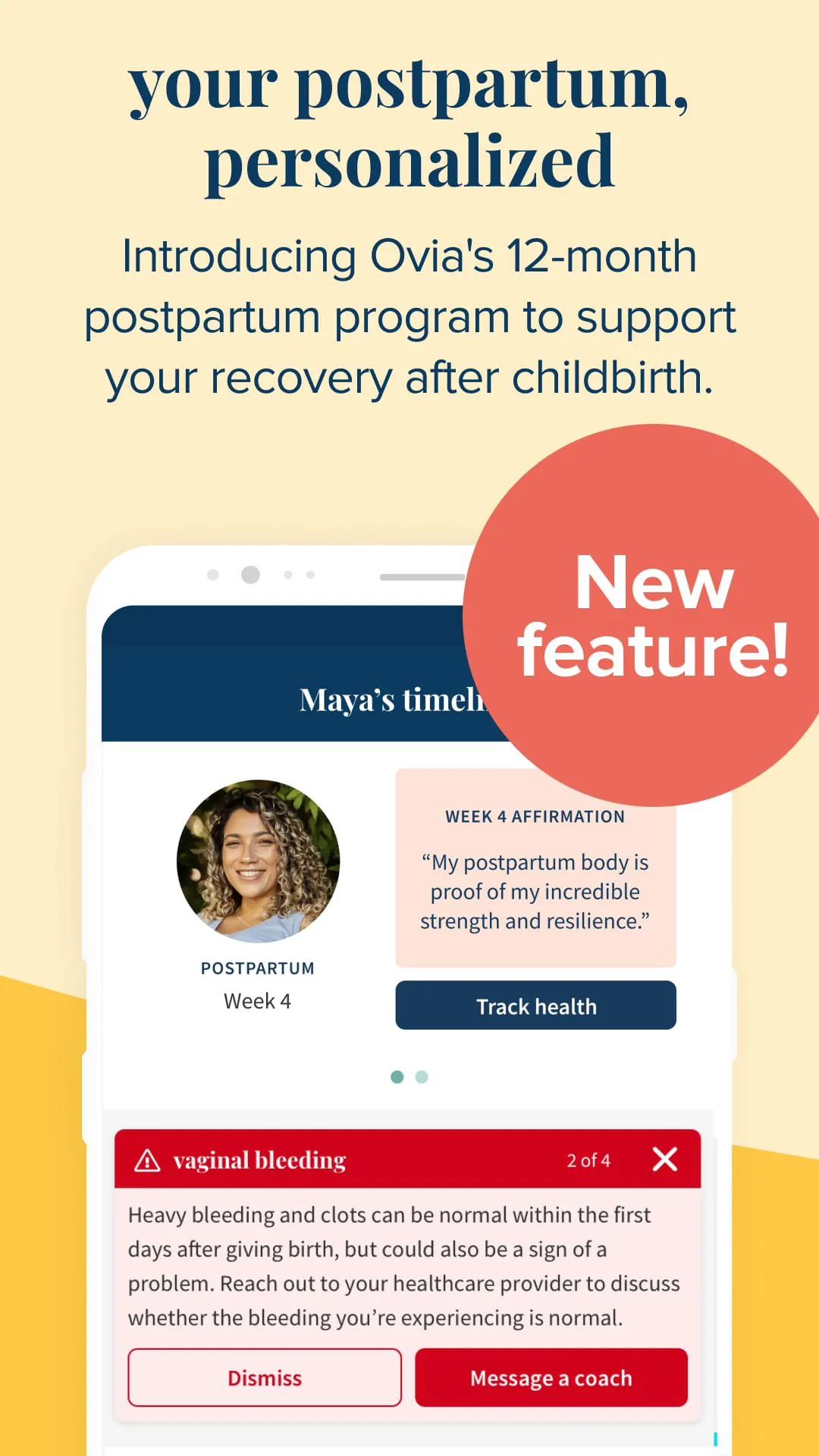819x1456 pixels.
Task: Advance the 2 of 4 alert pager
Action: pyautogui.click(x=588, y=1159)
